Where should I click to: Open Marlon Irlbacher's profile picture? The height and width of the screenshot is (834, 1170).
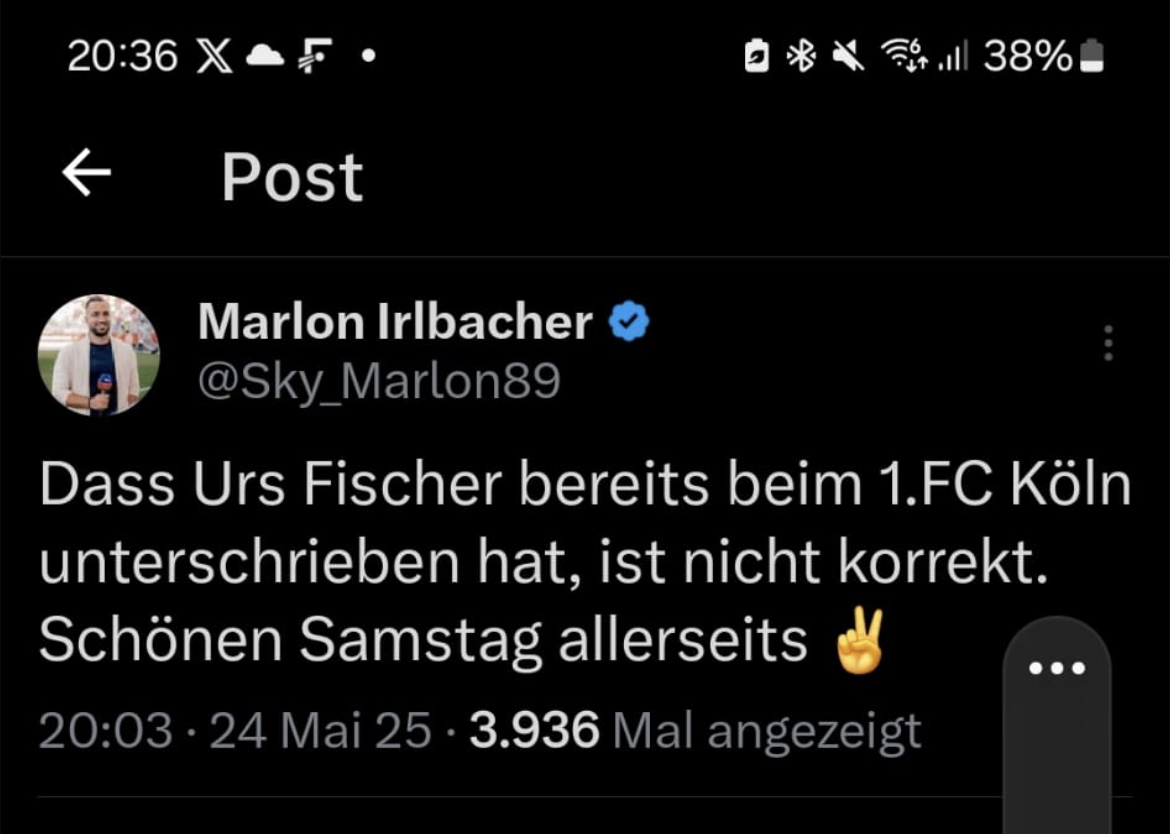[98, 355]
